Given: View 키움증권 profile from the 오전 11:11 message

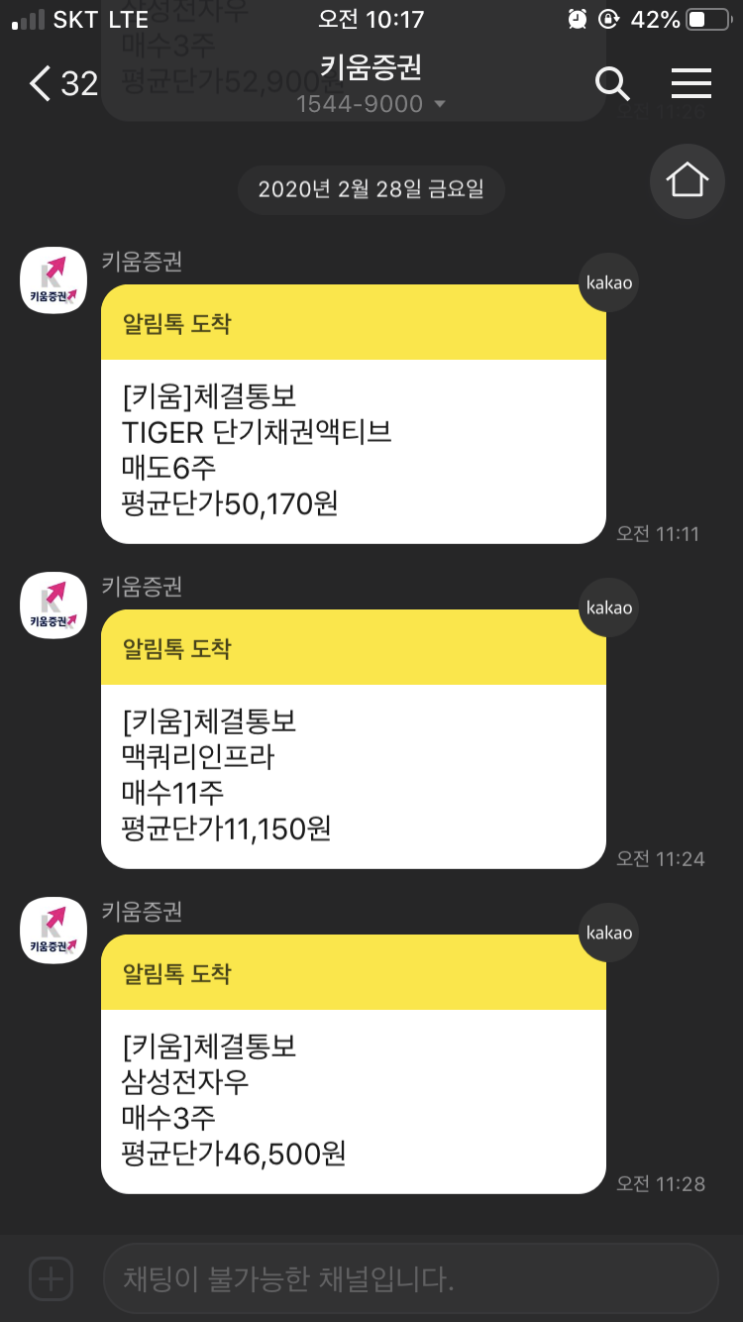Looking at the screenshot, I should pyautogui.click(x=54, y=280).
